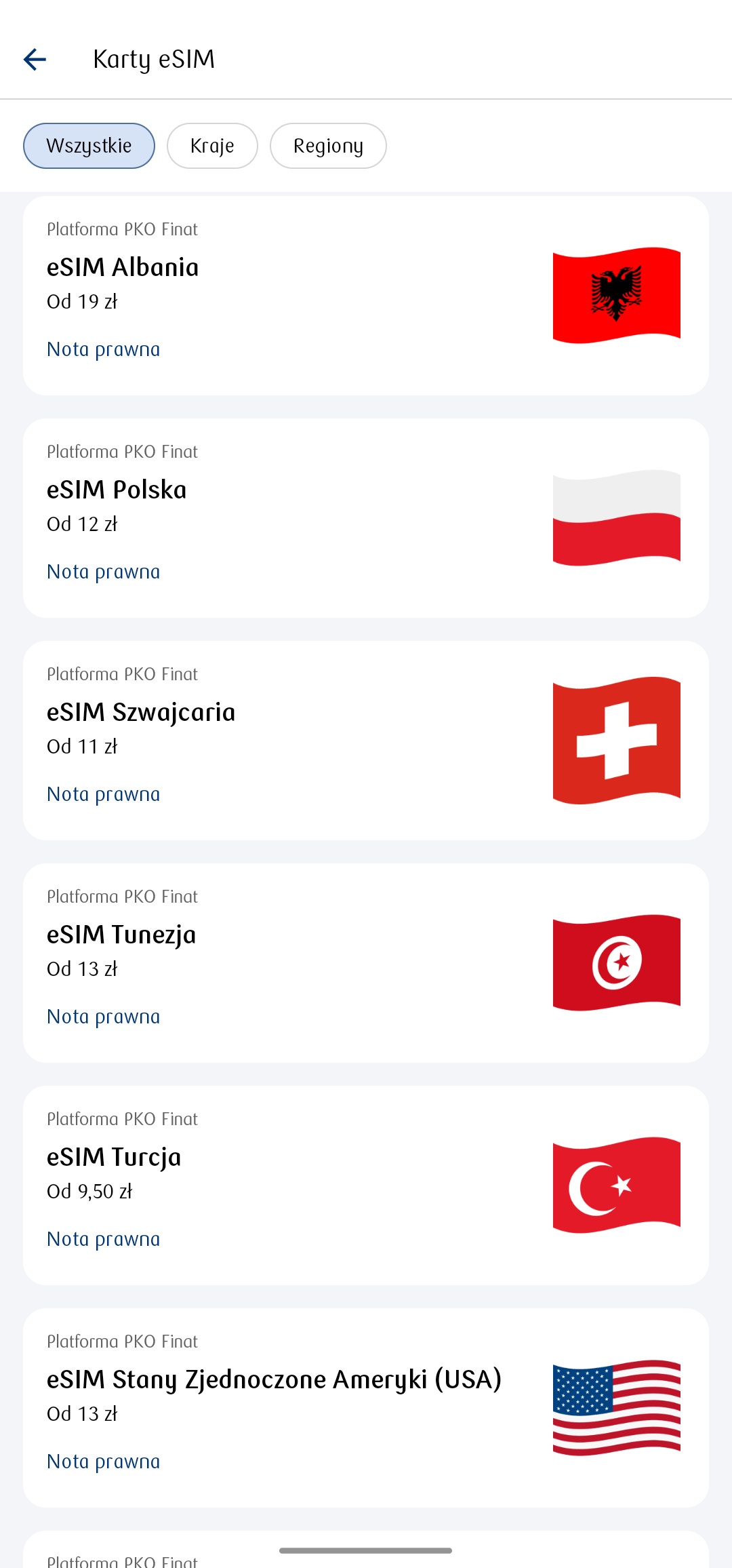732x1568 pixels.
Task: View Nota prawna for eSIM Polska
Action: pyautogui.click(x=104, y=572)
